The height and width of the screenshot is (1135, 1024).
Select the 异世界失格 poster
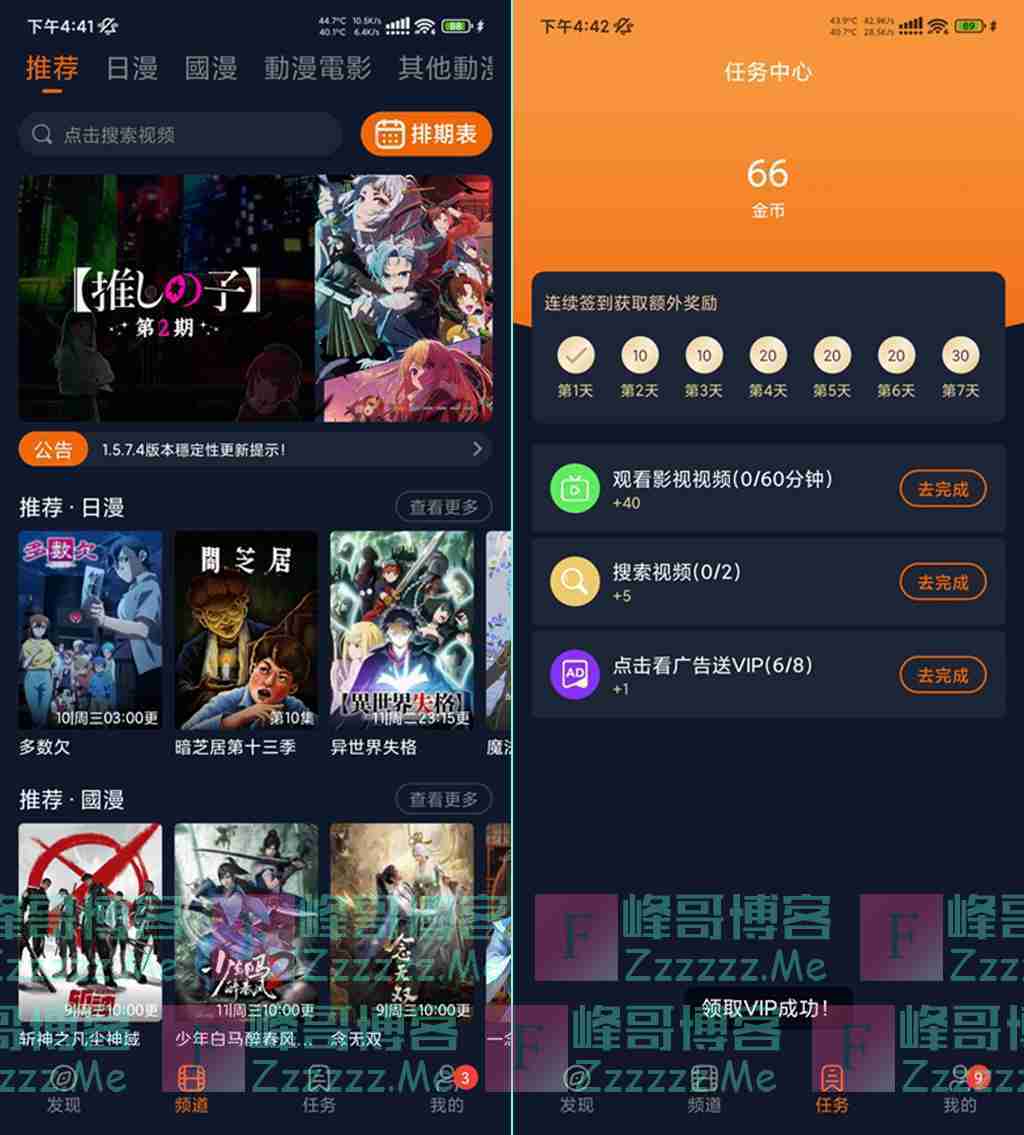click(x=402, y=630)
